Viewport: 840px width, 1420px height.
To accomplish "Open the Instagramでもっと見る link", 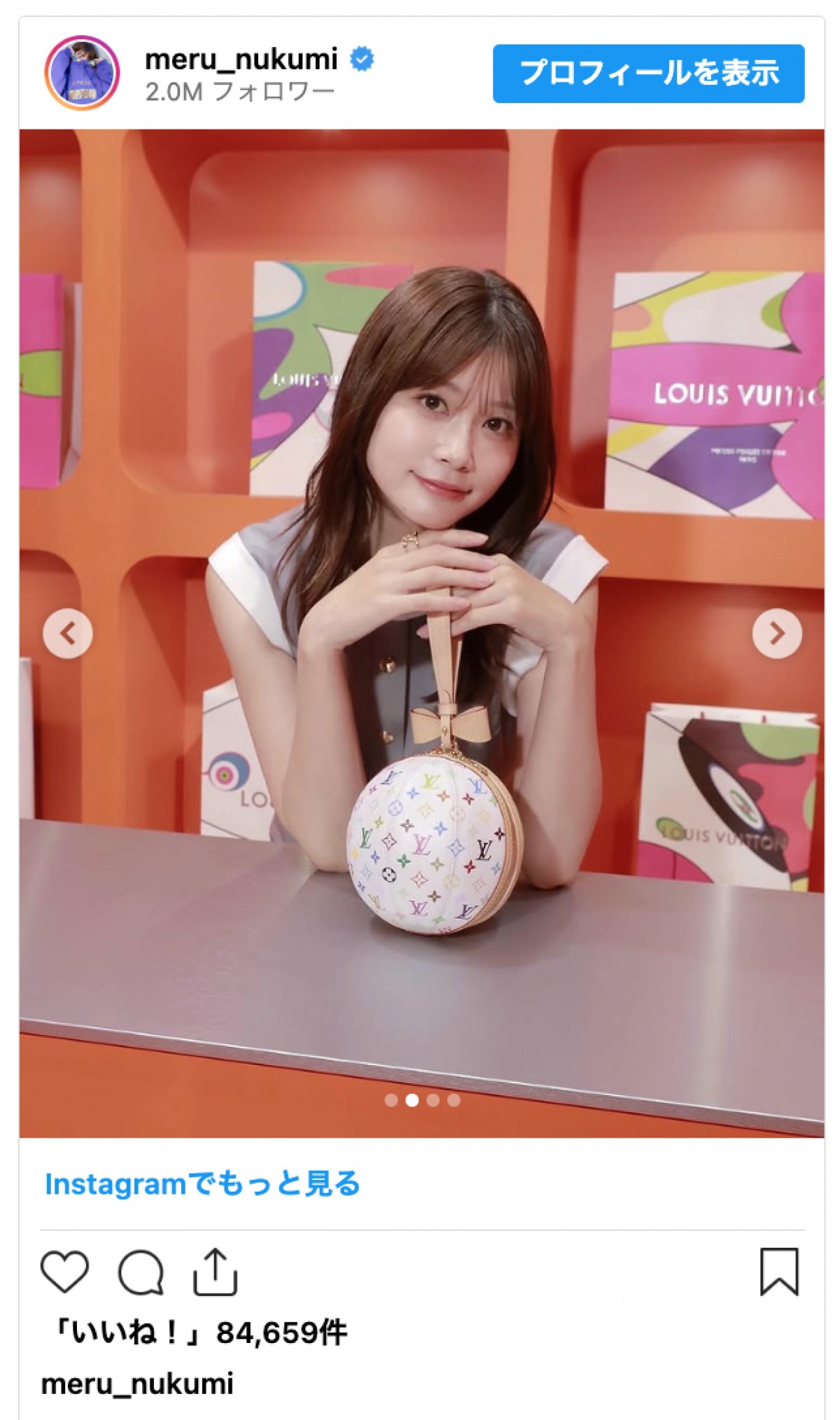I will (202, 1184).
